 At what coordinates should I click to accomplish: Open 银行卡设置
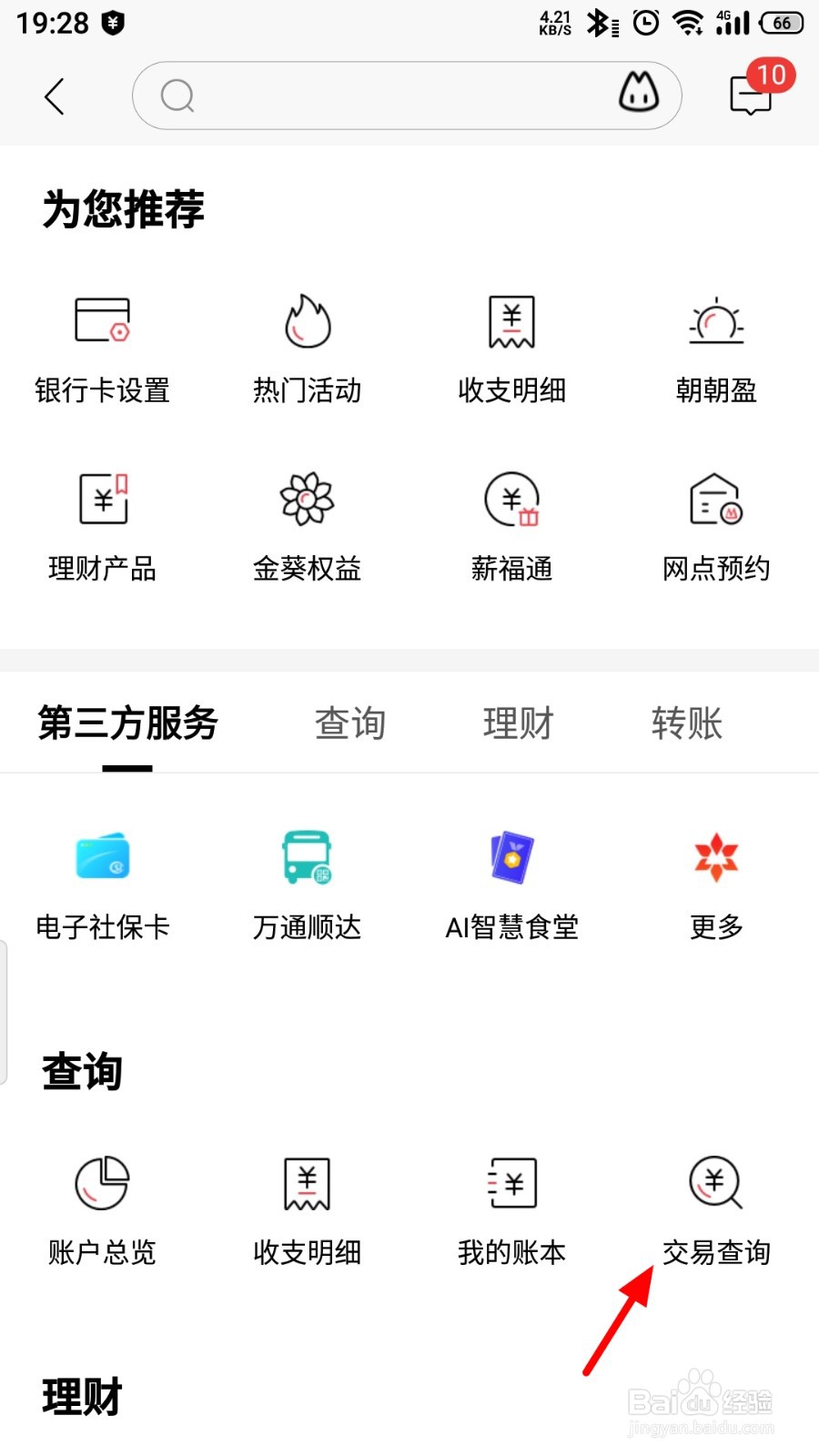102,349
